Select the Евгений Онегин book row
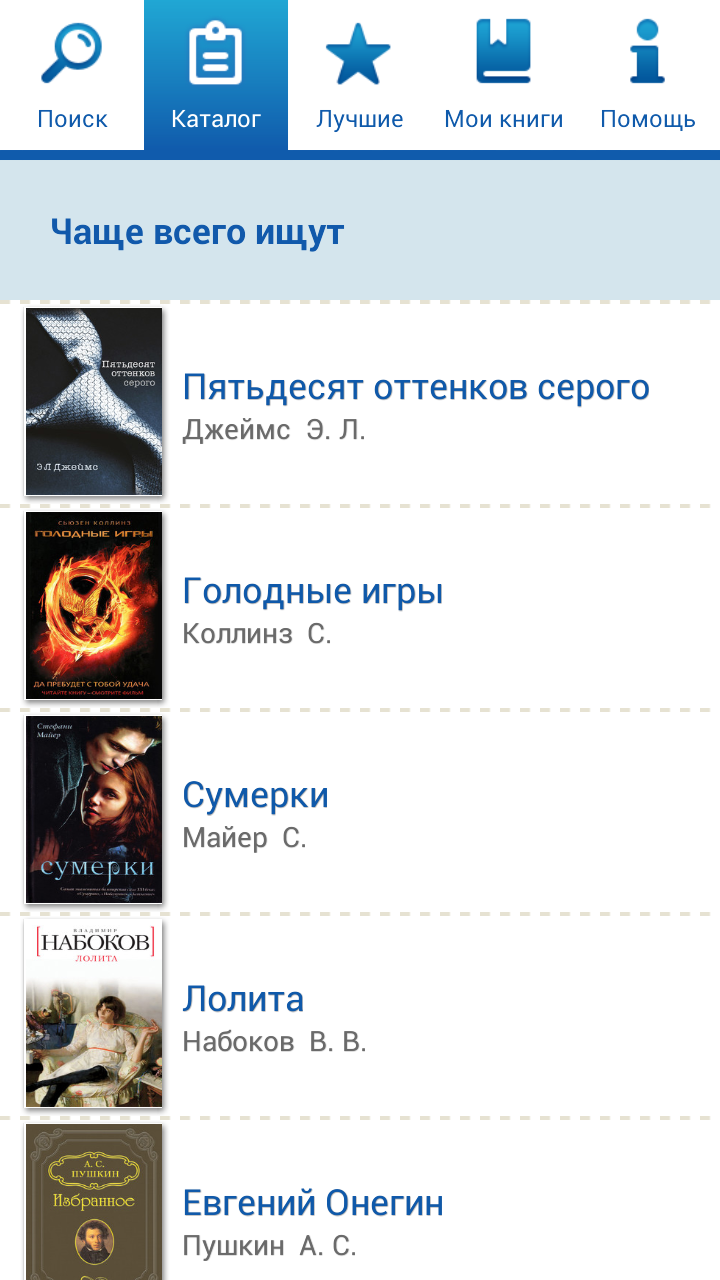Viewport: 720px width, 1280px height. click(360, 1200)
